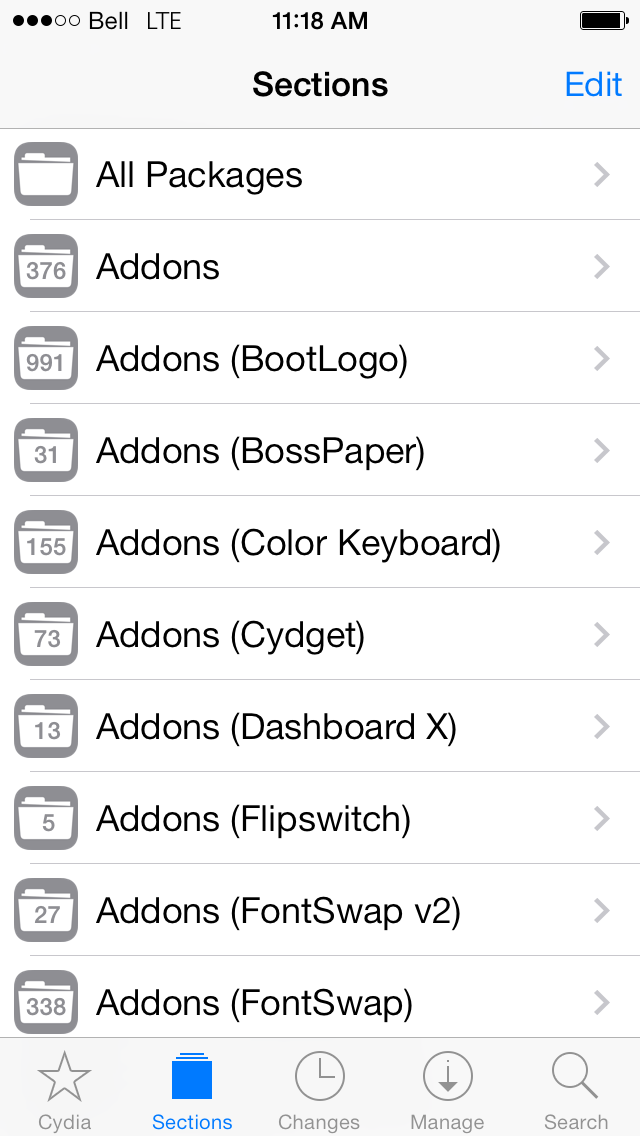Open Addons (Color Keyboard)
640x1136 pixels.
pyautogui.click(x=320, y=543)
